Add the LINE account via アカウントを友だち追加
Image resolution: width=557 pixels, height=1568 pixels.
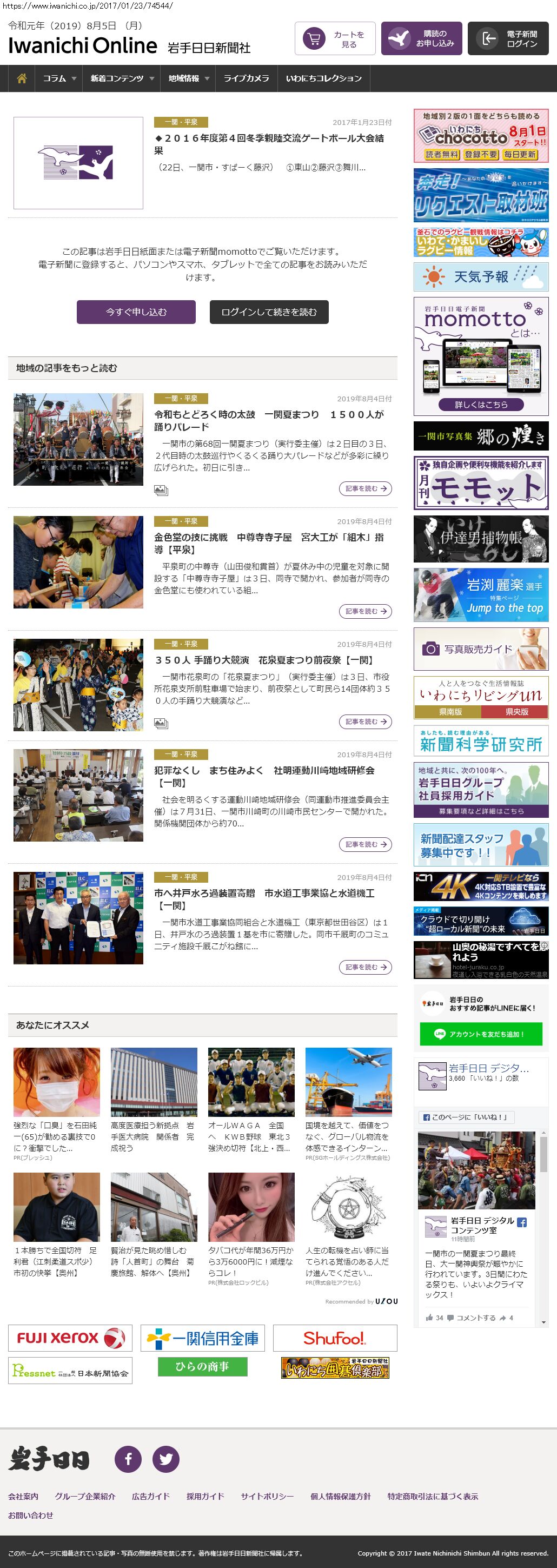click(x=480, y=1034)
